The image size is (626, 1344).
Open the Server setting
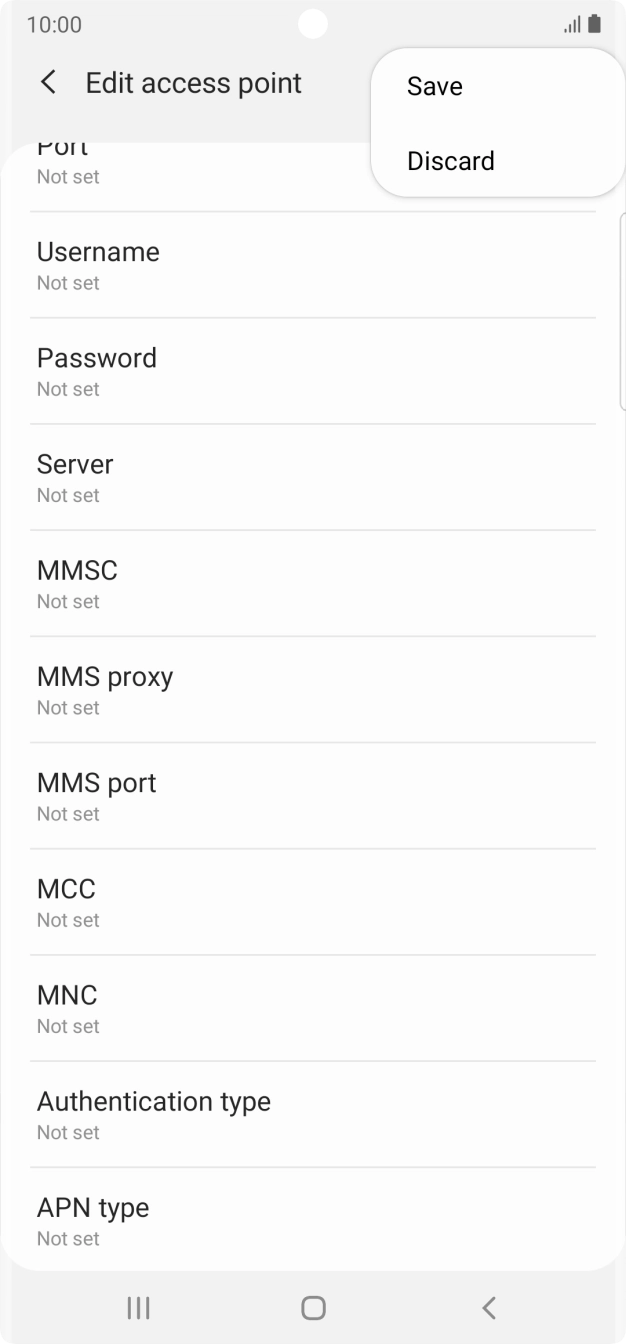point(312,477)
